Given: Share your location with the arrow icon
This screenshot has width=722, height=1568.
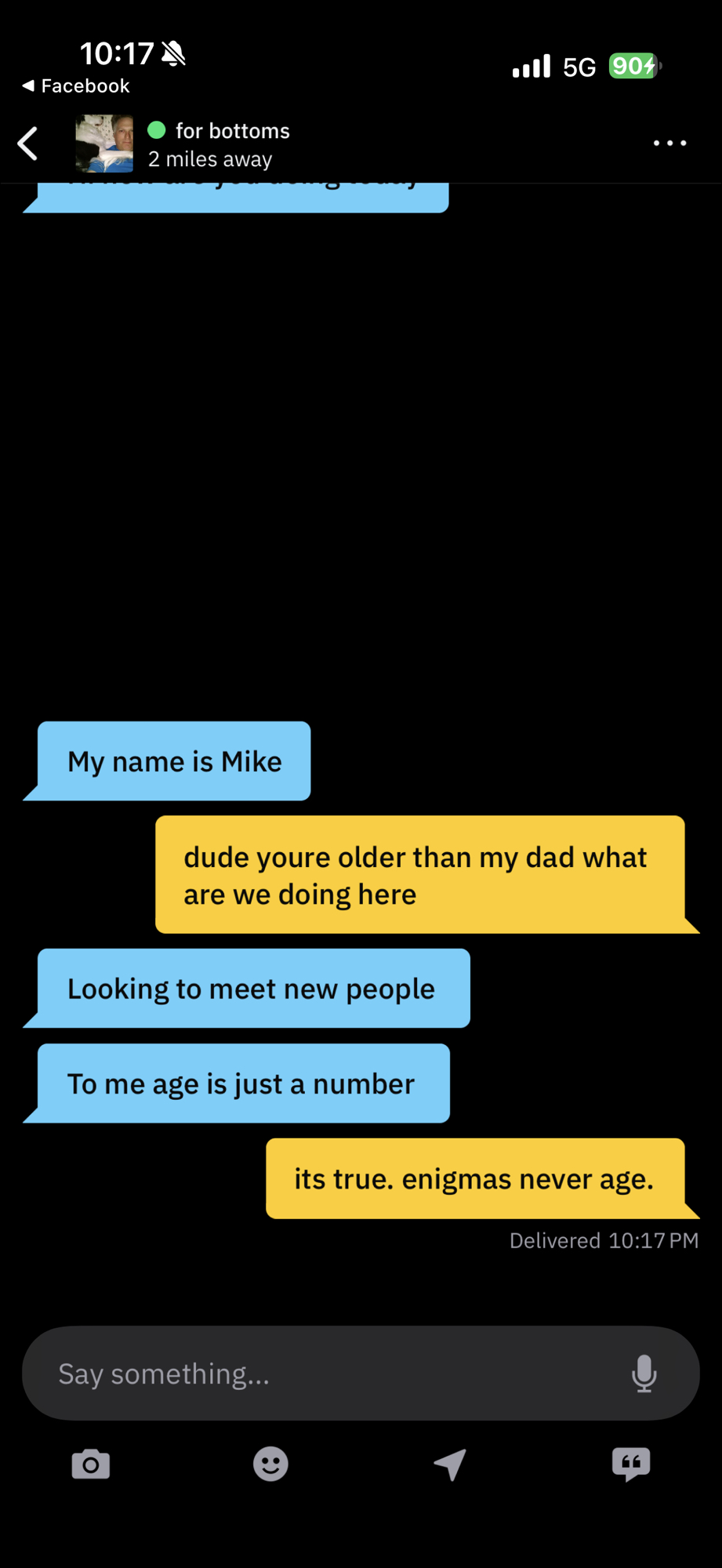Looking at the screenshot, I should pyautogui.click(x=451, y=1464).
